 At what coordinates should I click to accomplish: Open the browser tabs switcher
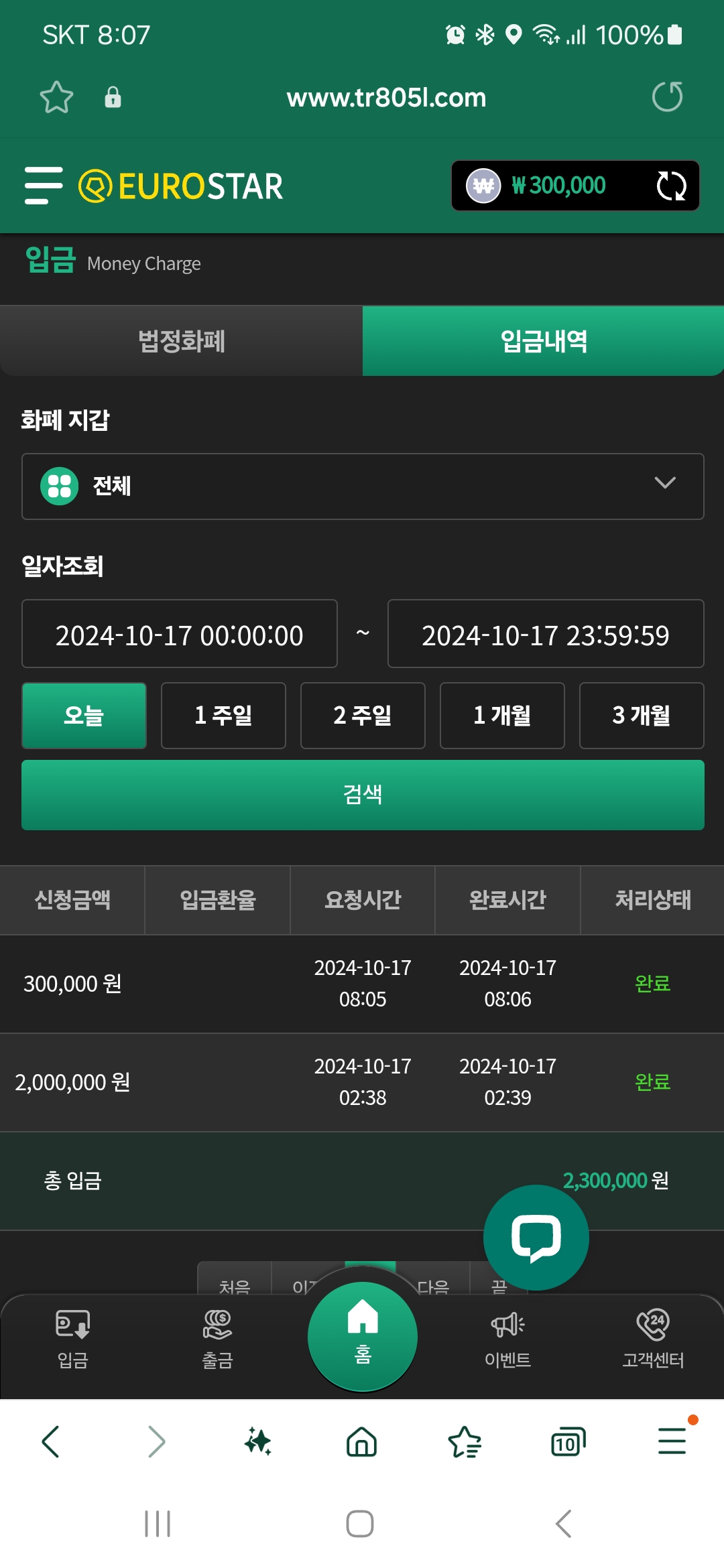pyautogui.click(x=568, y=1442)
